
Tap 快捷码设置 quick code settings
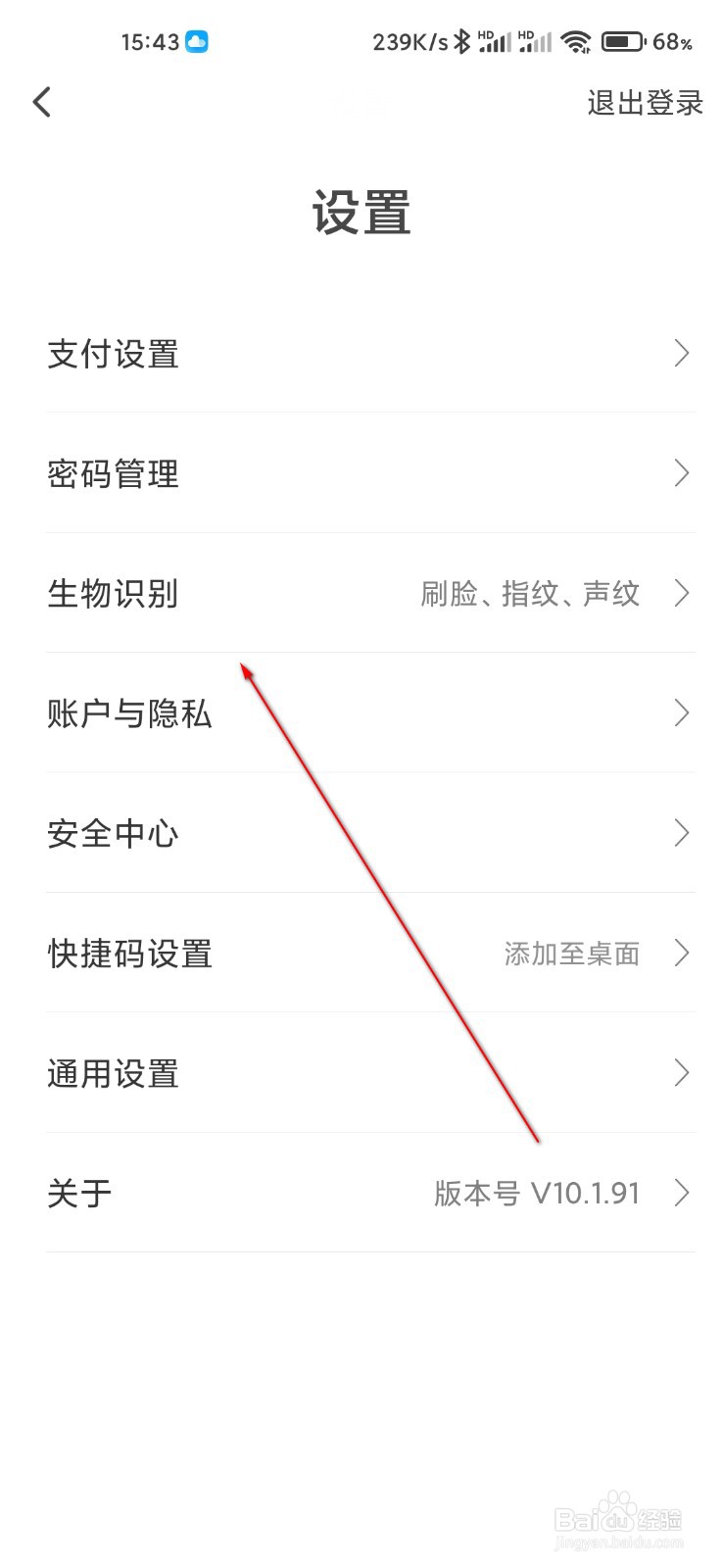[130, 954]
